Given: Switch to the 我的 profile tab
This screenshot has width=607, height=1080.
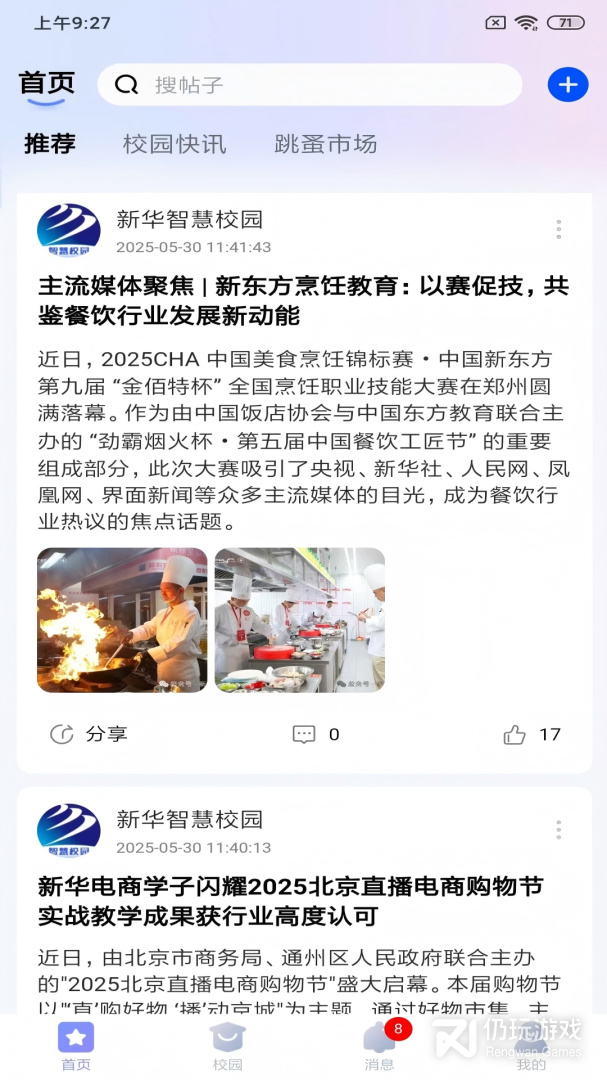Looking at the screenshot, I should click(x=531, y=1046).
